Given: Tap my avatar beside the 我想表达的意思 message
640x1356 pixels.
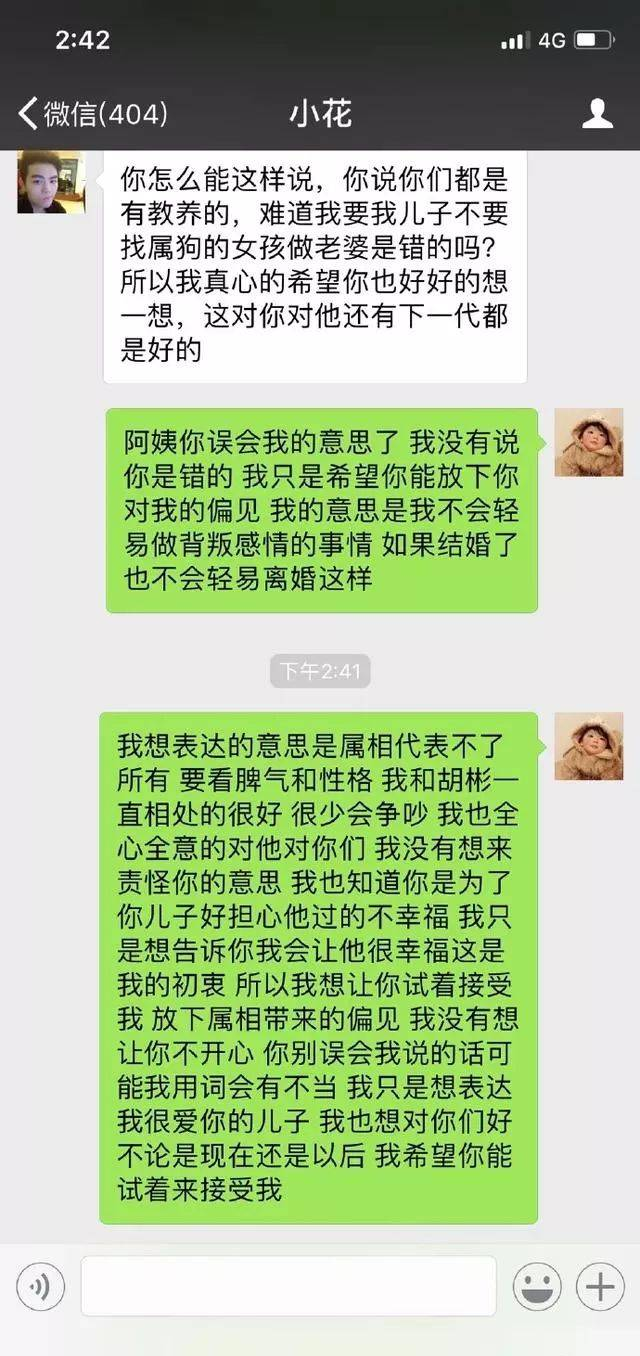Looking at the screenshot, I should (x=589, y=746).
